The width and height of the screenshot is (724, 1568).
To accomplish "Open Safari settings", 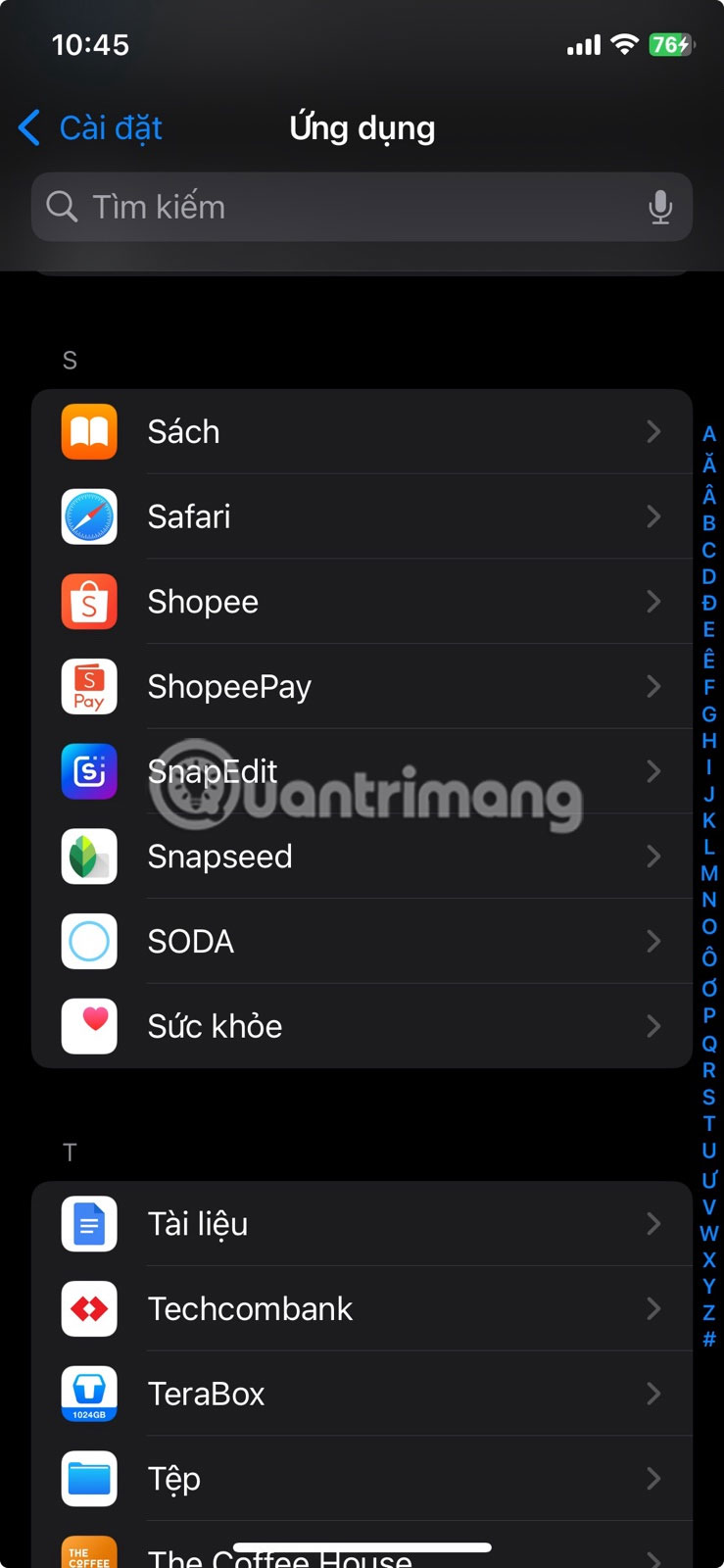I will coord(362,516).
